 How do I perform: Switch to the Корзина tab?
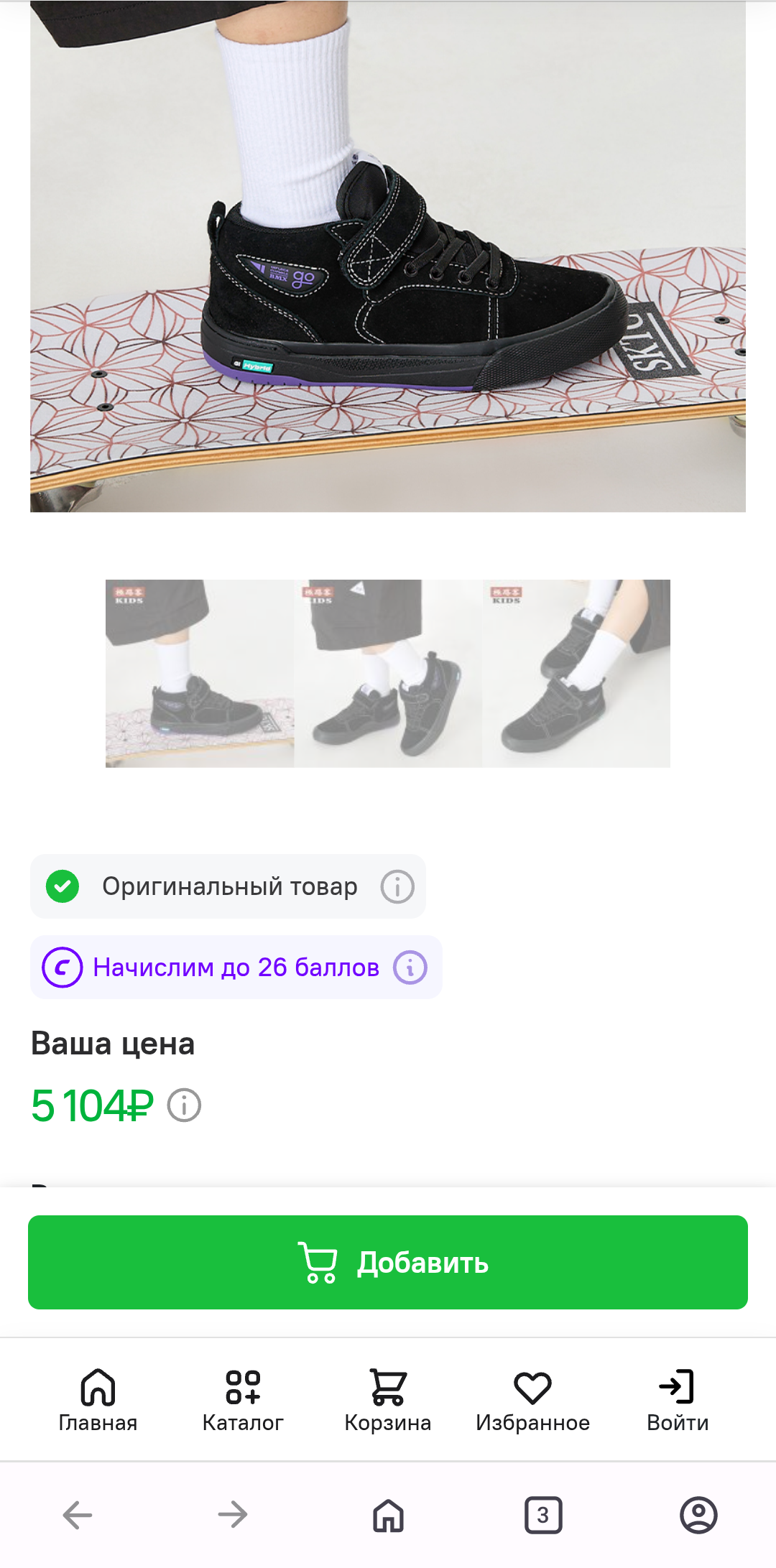388,1399
